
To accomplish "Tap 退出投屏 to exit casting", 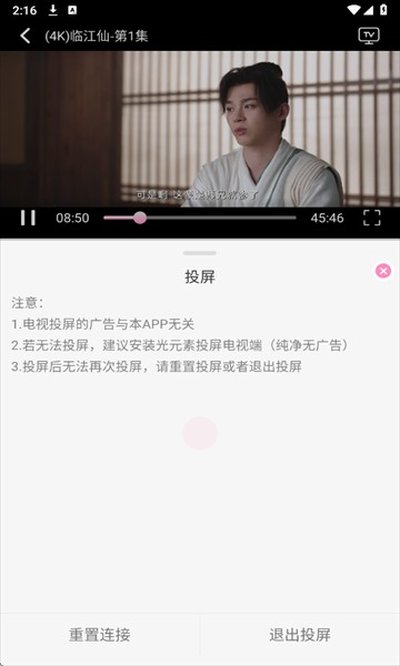I will [x=300, y=635].
